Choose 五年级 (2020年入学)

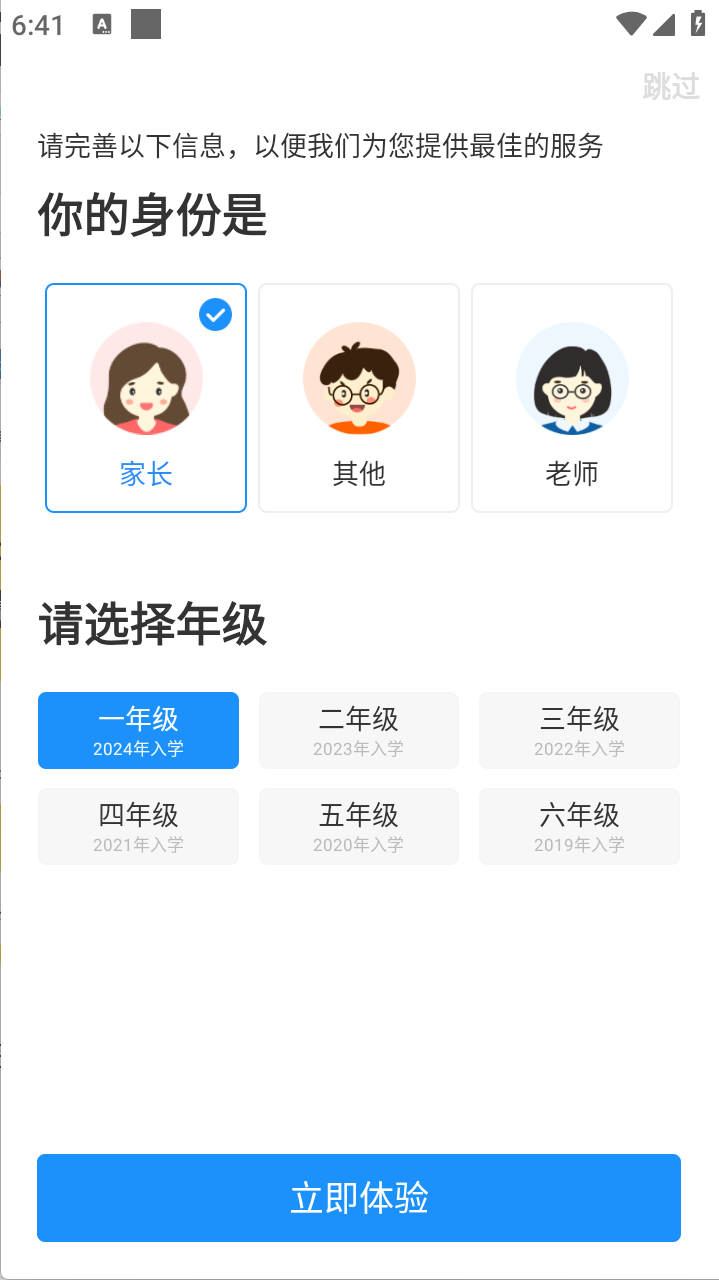(359, 827)
